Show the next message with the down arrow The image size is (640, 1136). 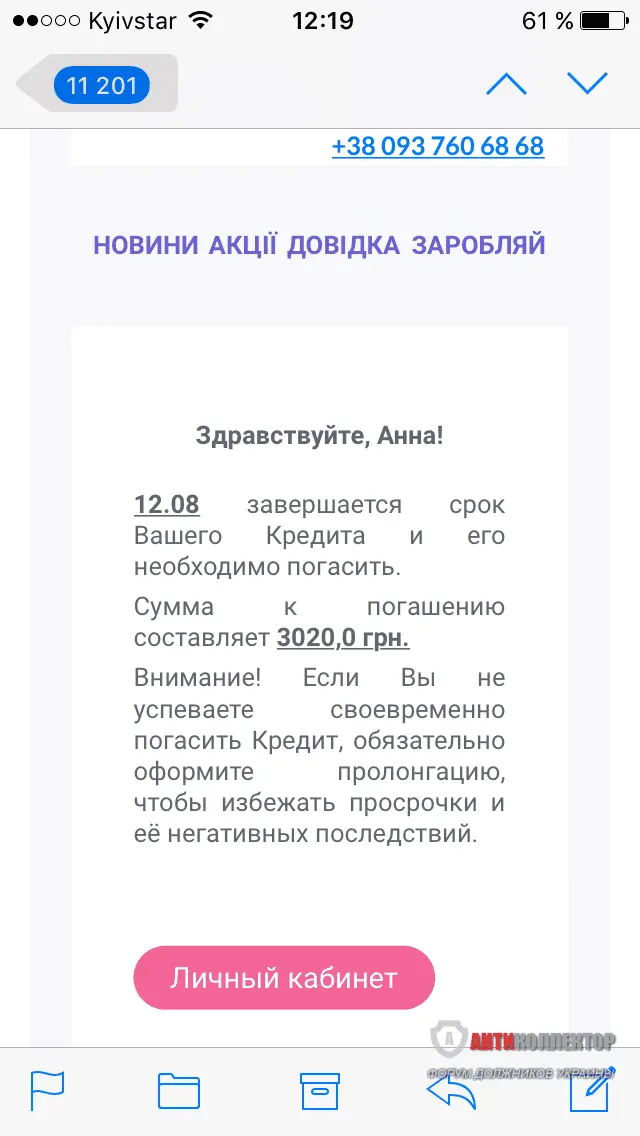pyautogui.click(x=587, y=84)
